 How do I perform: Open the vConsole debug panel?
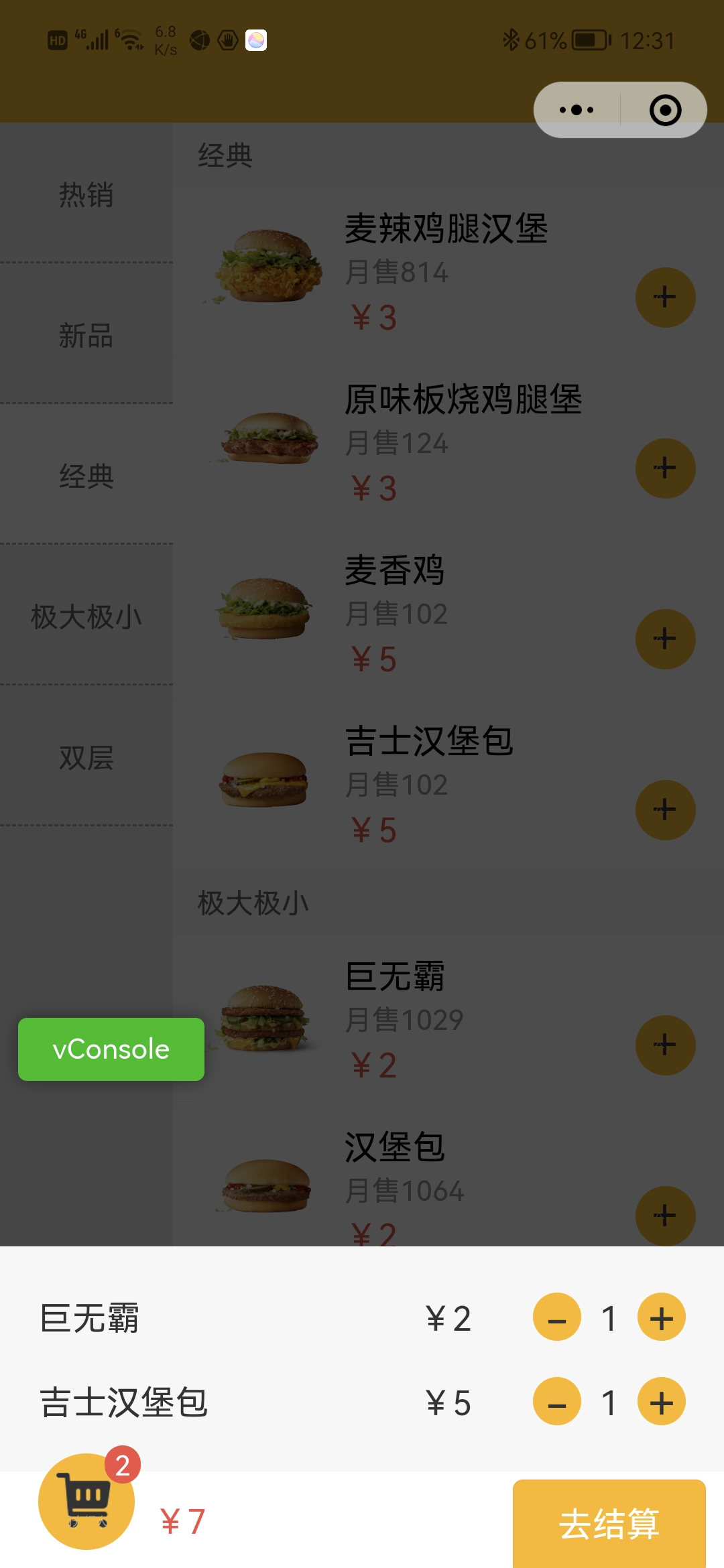coord(111,1049)
